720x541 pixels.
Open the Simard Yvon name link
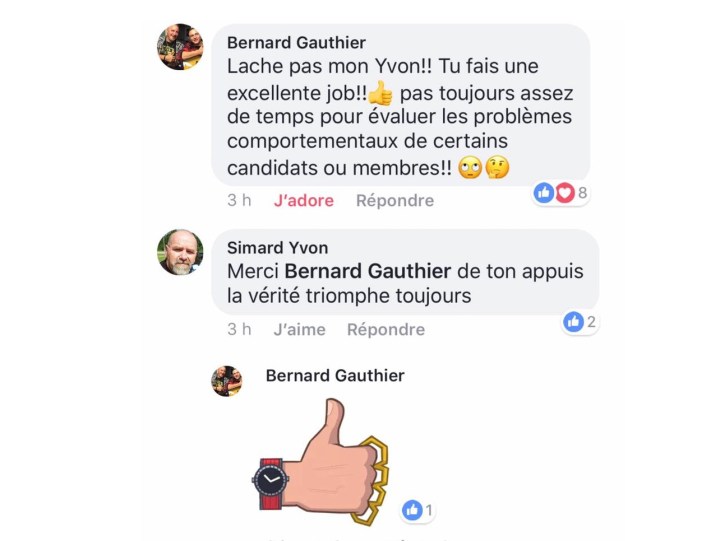(x=277, y=247)
